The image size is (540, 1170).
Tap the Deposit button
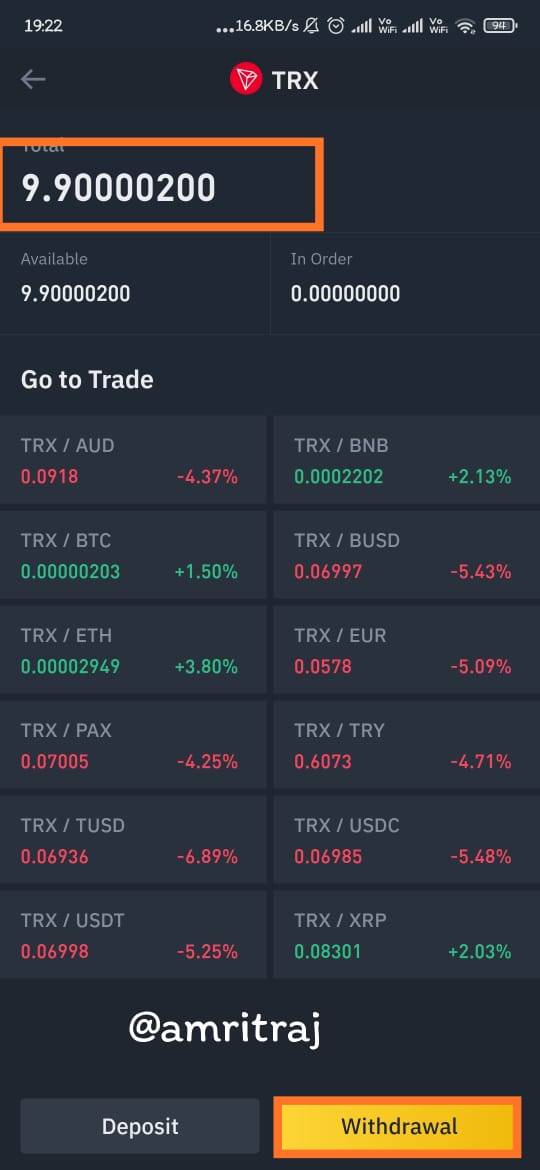140,1126
